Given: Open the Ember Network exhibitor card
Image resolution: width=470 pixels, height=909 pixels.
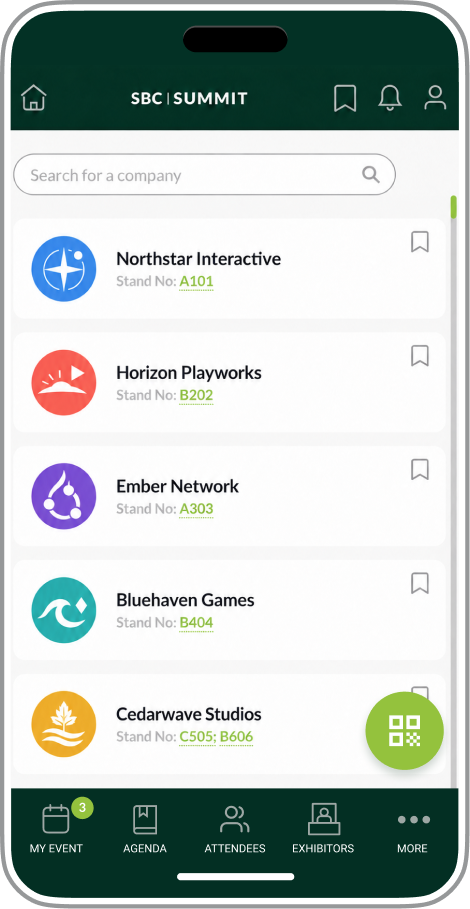Looking at the screenshot, I should click(229, 496).
